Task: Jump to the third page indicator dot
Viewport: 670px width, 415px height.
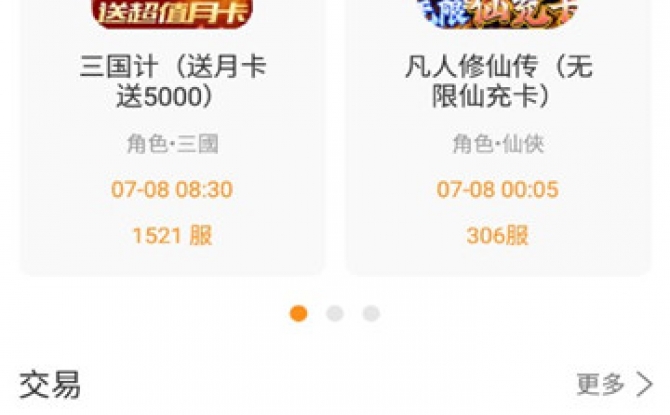Action: [371, 314]
